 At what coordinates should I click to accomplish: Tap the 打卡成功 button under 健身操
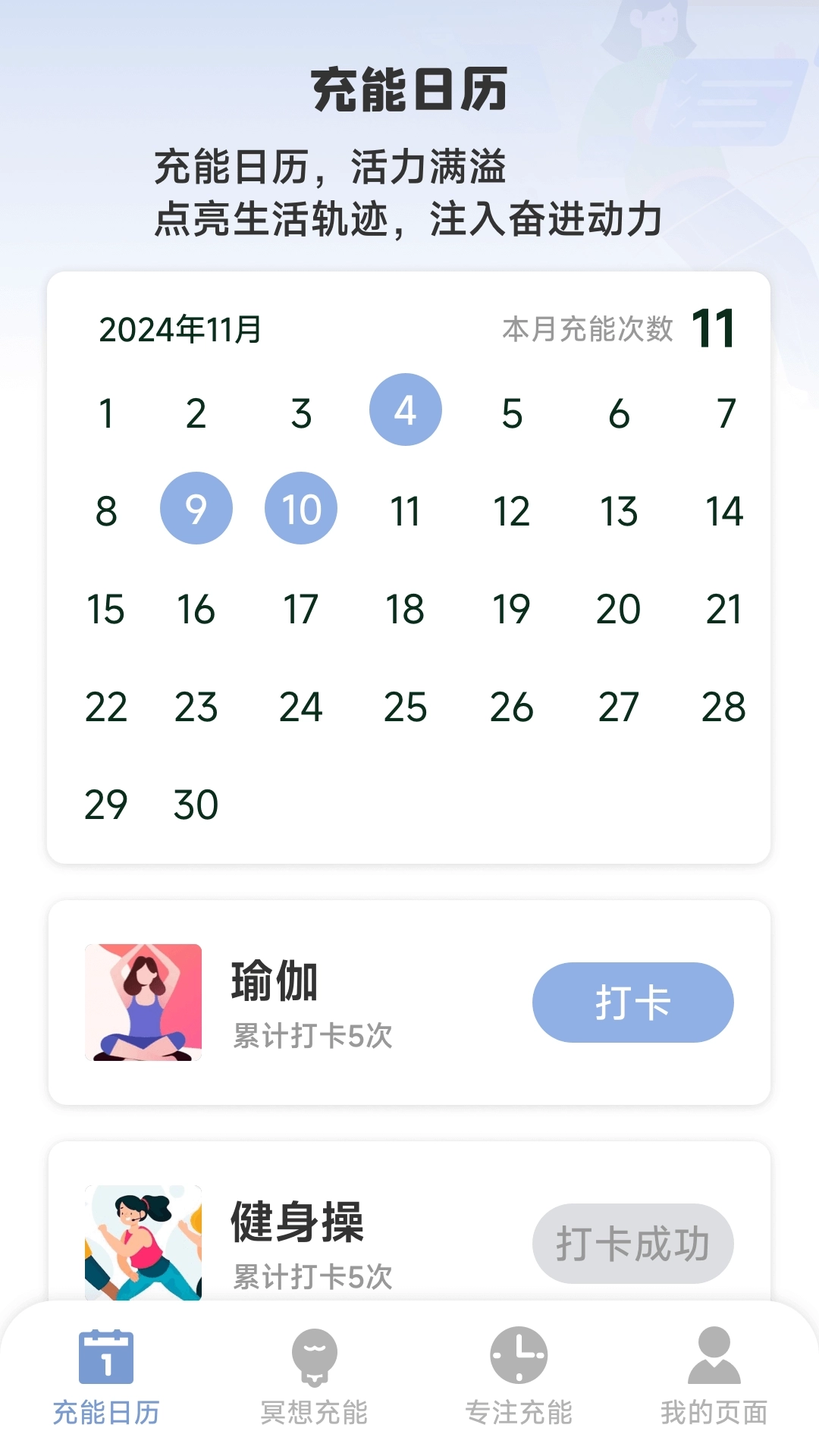click(x=633, y=1244)
